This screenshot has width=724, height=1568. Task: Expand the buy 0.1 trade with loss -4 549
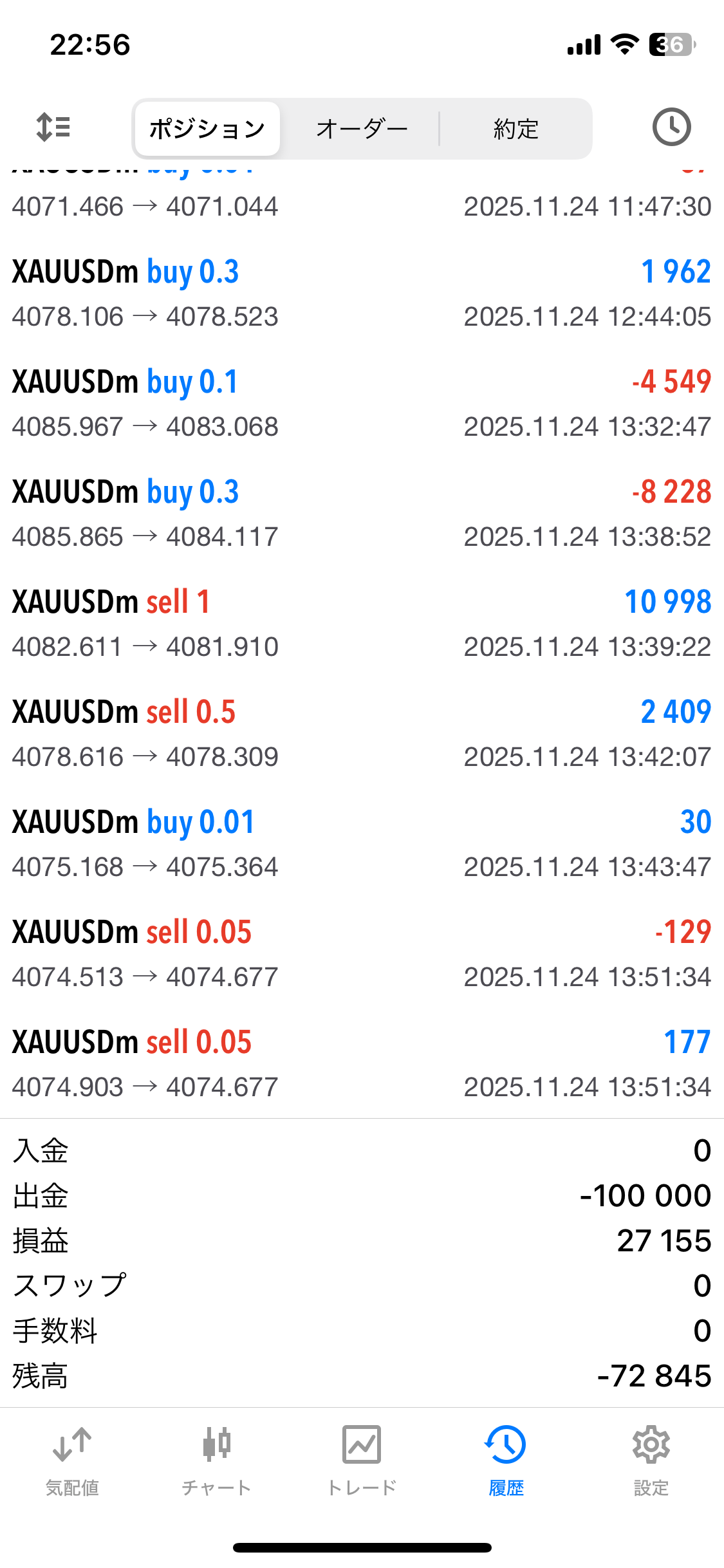tap(362, 404)
